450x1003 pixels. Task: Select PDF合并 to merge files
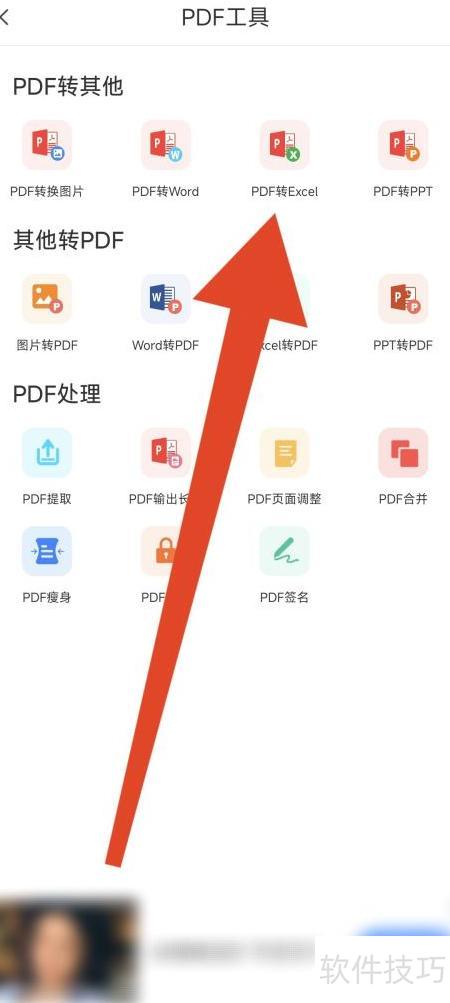click(403, 466)
